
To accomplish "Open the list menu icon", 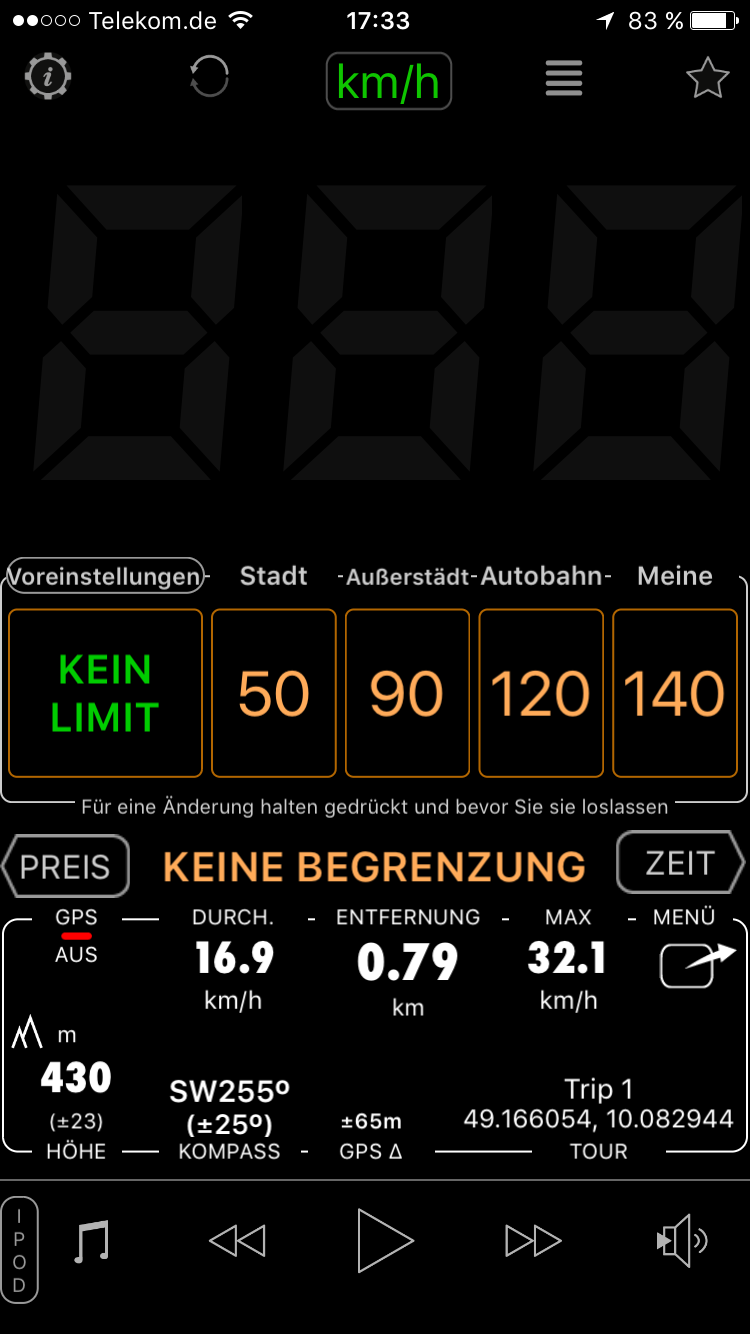I will point(564,78).
